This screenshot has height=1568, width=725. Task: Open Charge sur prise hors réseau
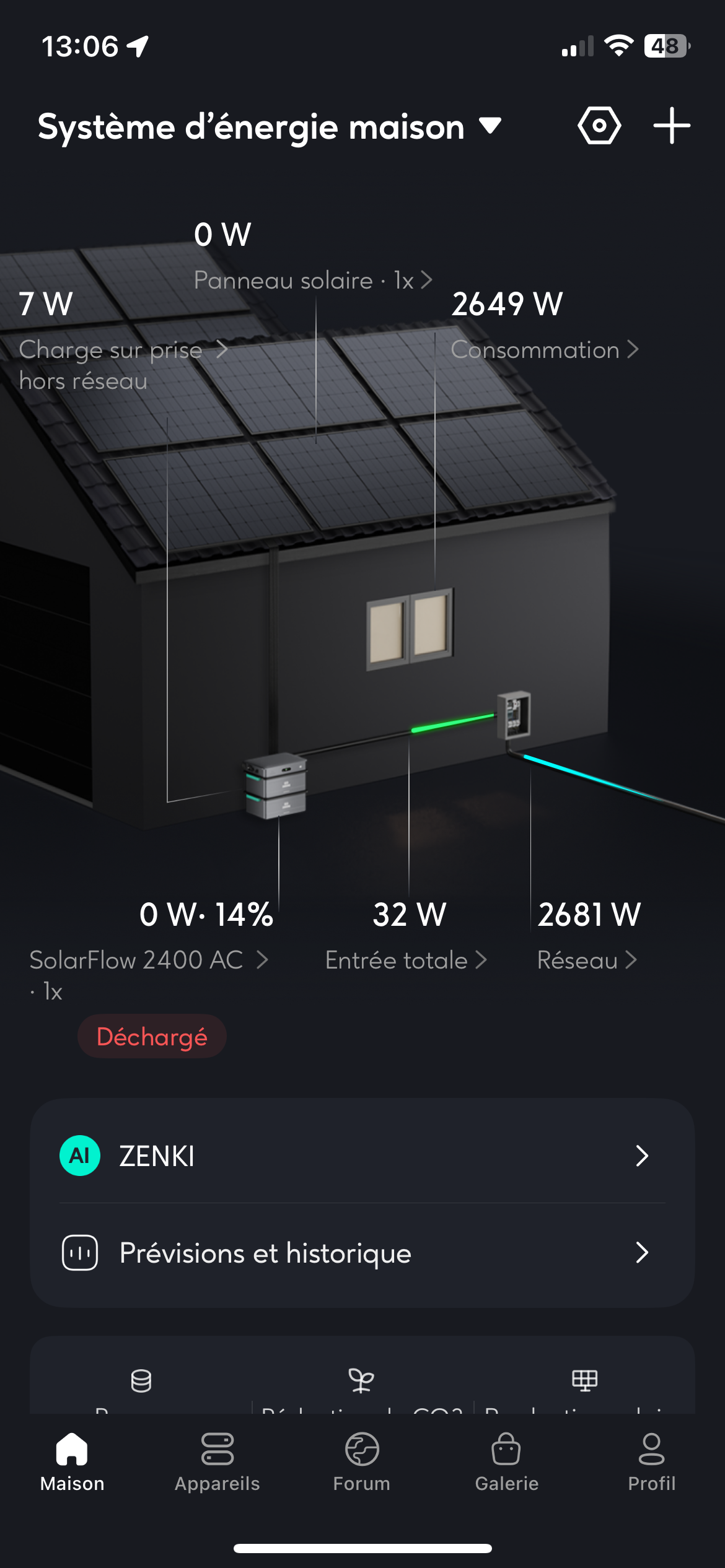[123, 351]
